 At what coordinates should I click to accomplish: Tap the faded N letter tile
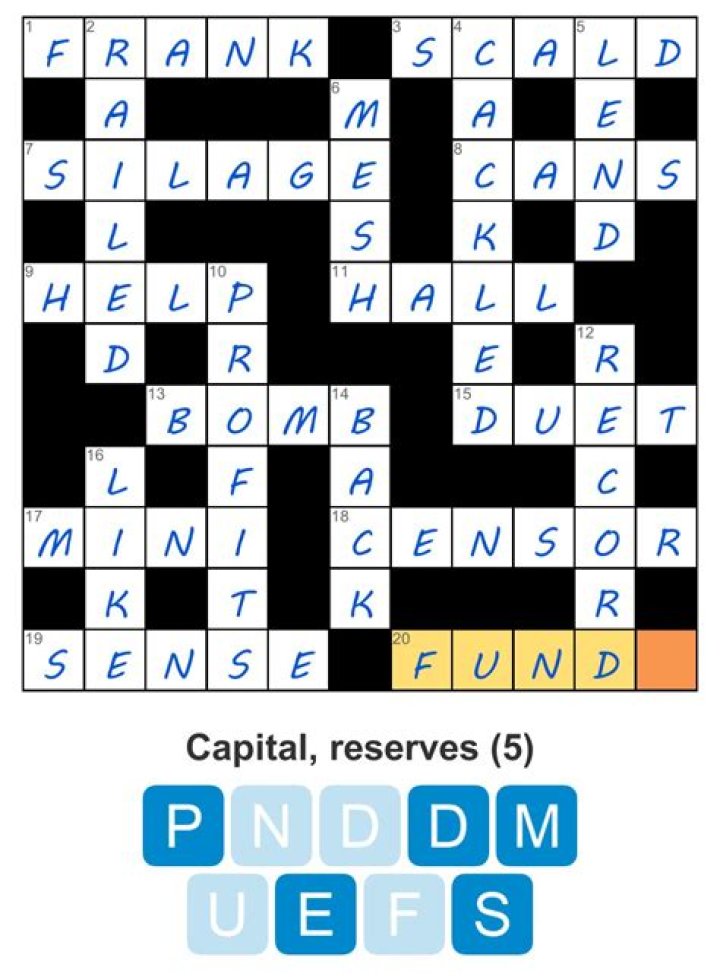(x=271, y=826)
